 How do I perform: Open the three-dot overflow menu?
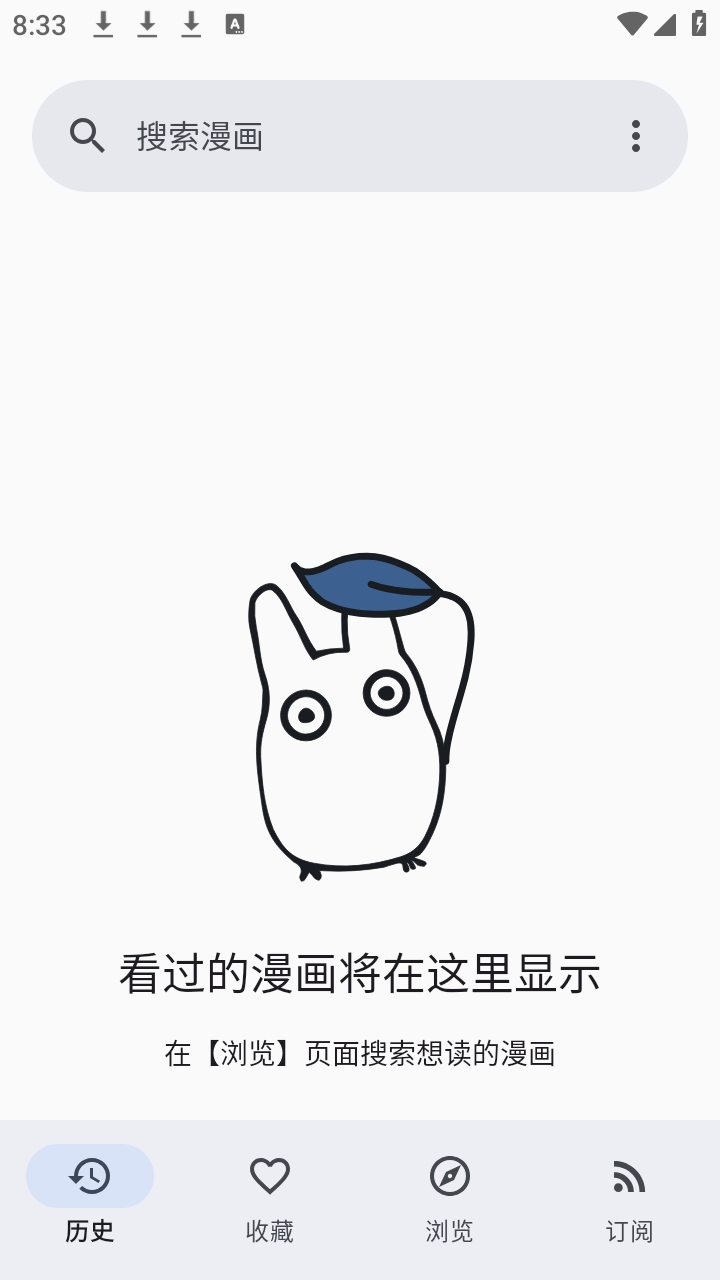click(x=636, y=136)
